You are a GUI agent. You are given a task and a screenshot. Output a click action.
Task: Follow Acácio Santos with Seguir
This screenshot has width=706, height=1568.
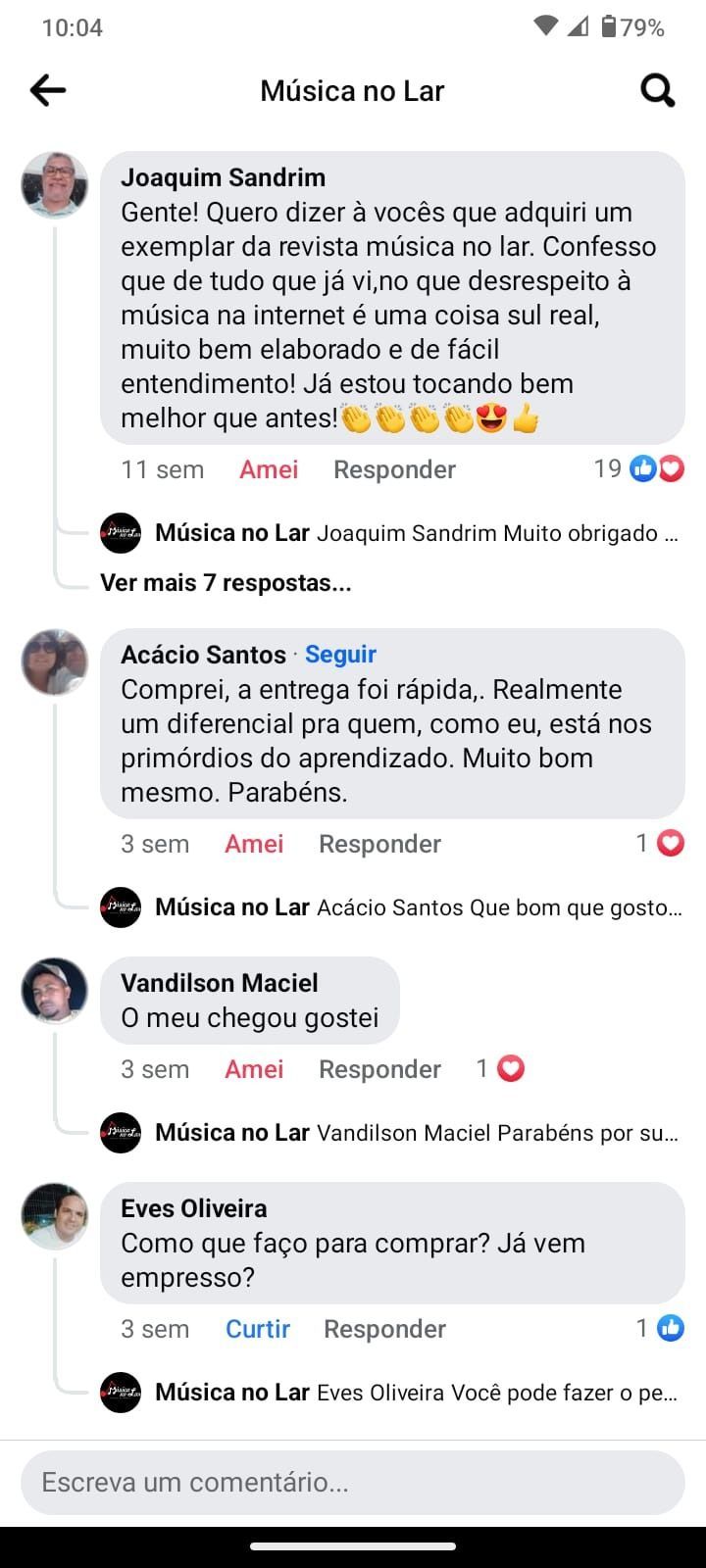point(340,654)
